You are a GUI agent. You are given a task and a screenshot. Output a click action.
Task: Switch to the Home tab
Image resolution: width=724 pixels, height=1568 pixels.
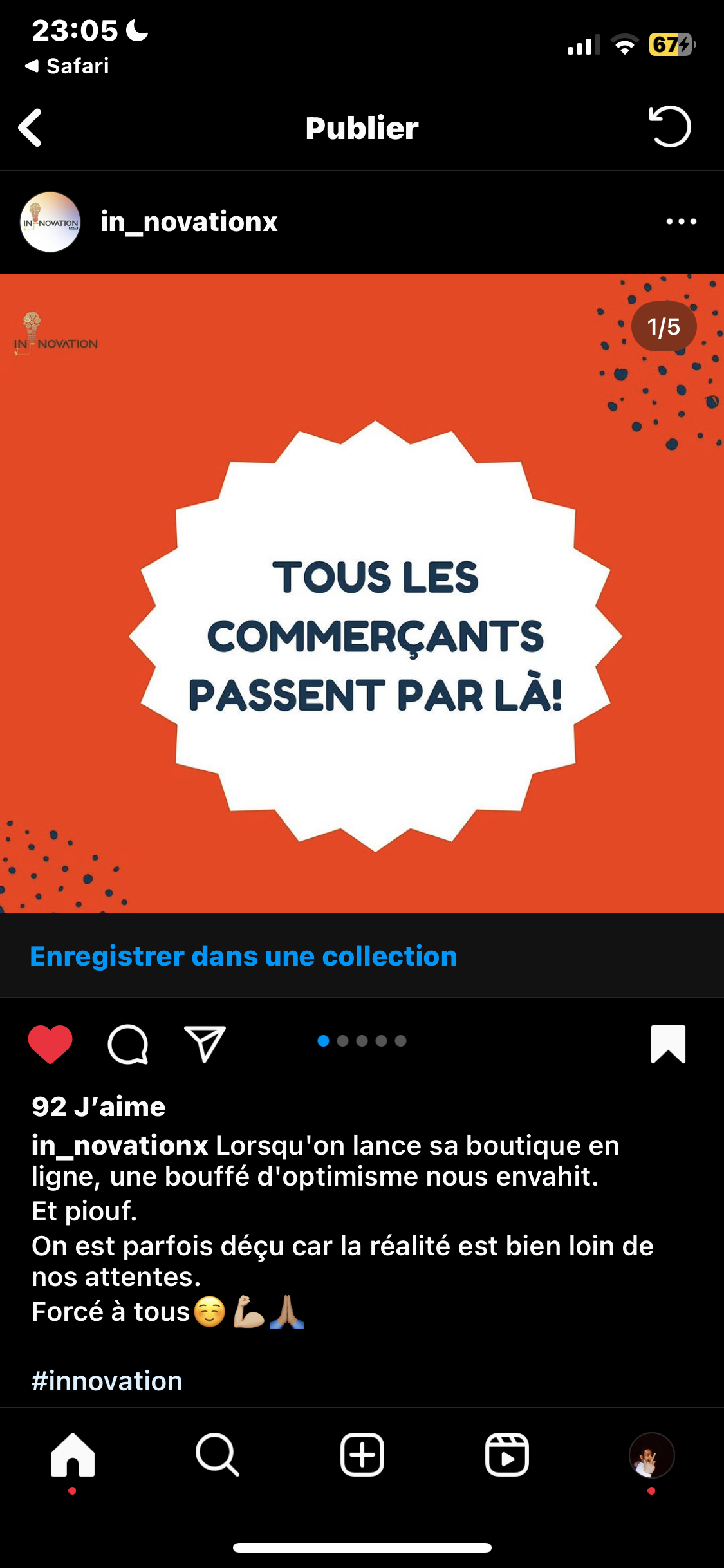tap(73, 1455)
